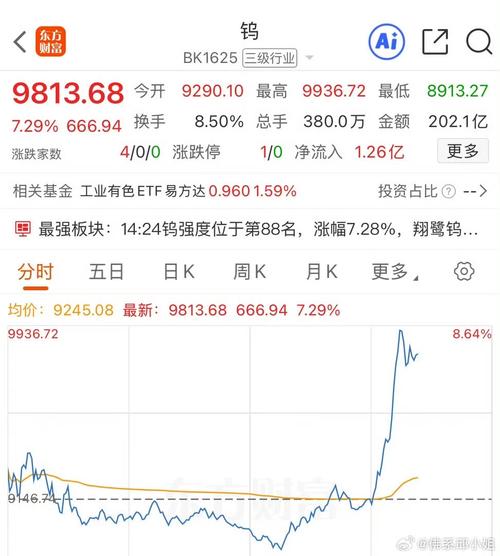Switch to the 日K tab
The height and width of the screenshot is (556, 500).
(x=179, y=272)
